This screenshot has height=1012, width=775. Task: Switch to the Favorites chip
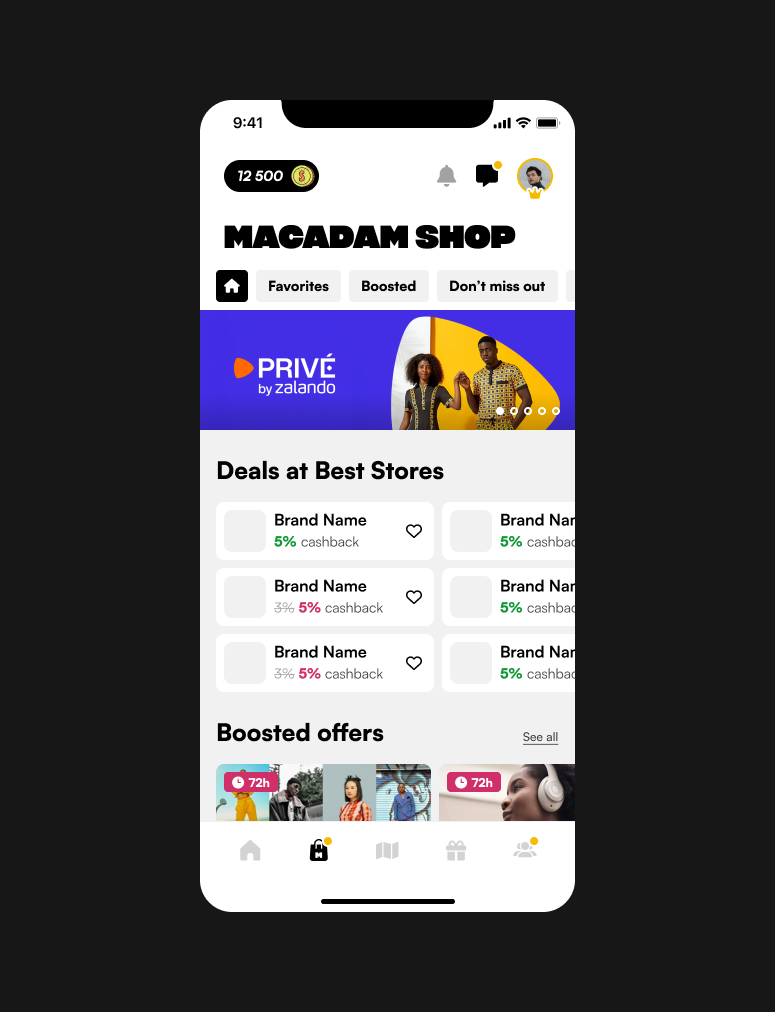click(298, 286)
